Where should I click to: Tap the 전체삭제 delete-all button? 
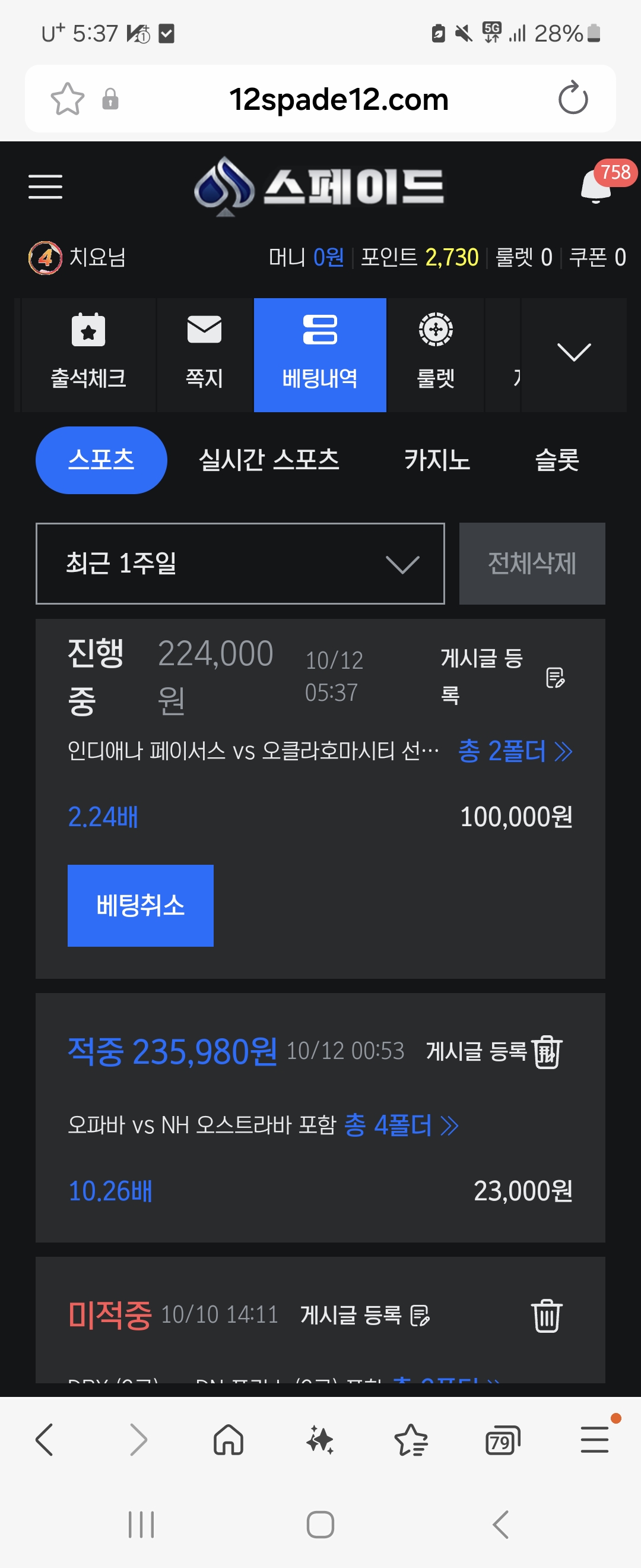[532, 564]
